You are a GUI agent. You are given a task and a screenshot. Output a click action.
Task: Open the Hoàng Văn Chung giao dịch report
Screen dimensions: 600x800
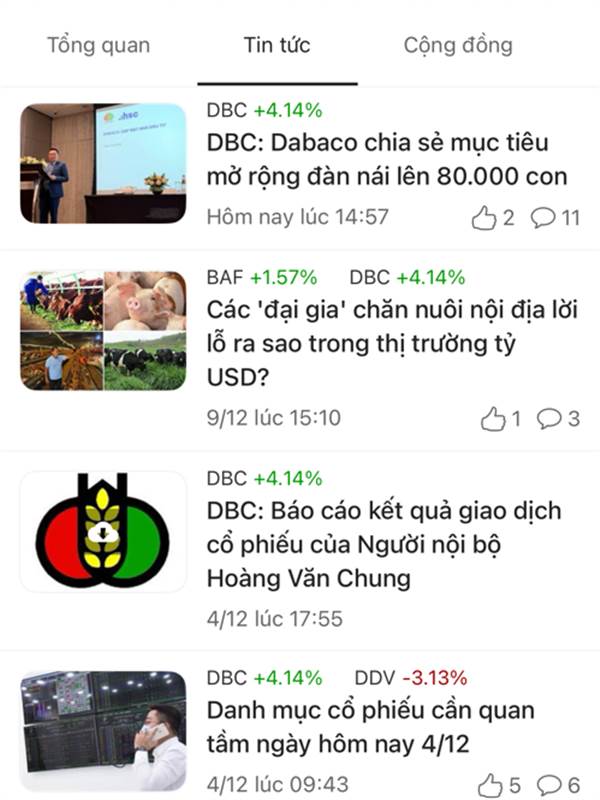[384, 544]
